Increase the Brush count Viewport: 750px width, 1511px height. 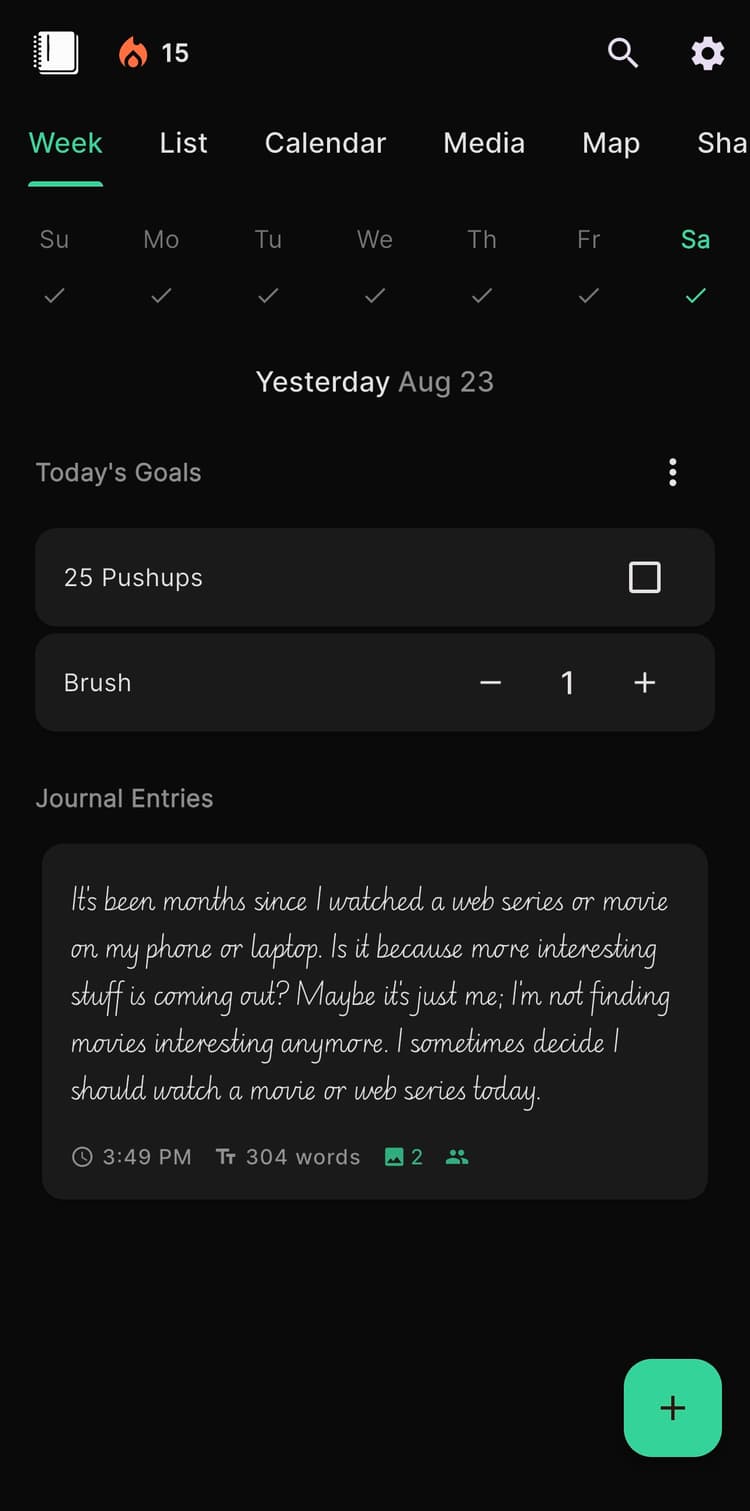pyautogui.click(x=645, y=683)
